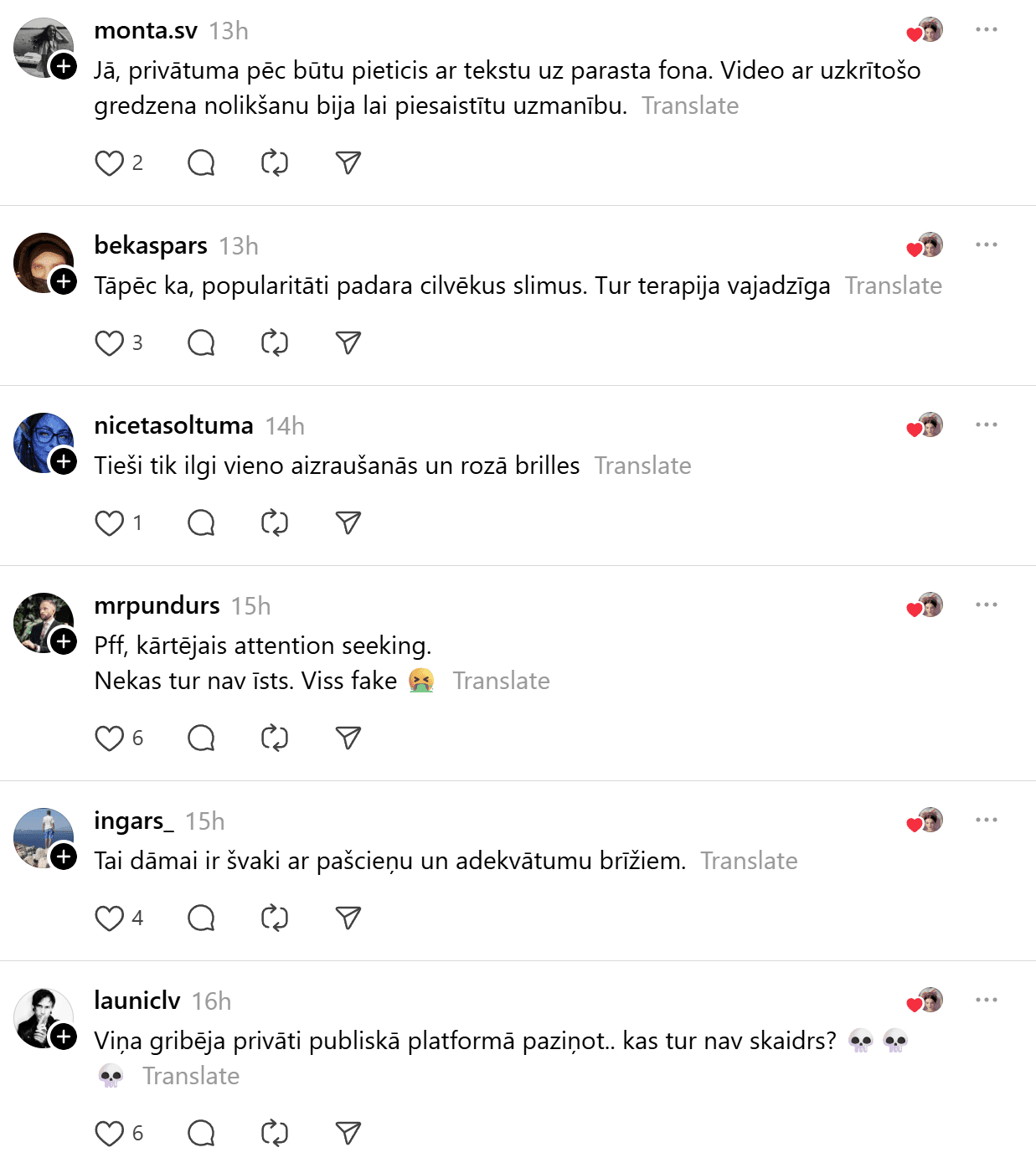Open nicetasoltuma's profile from the username

173,425
